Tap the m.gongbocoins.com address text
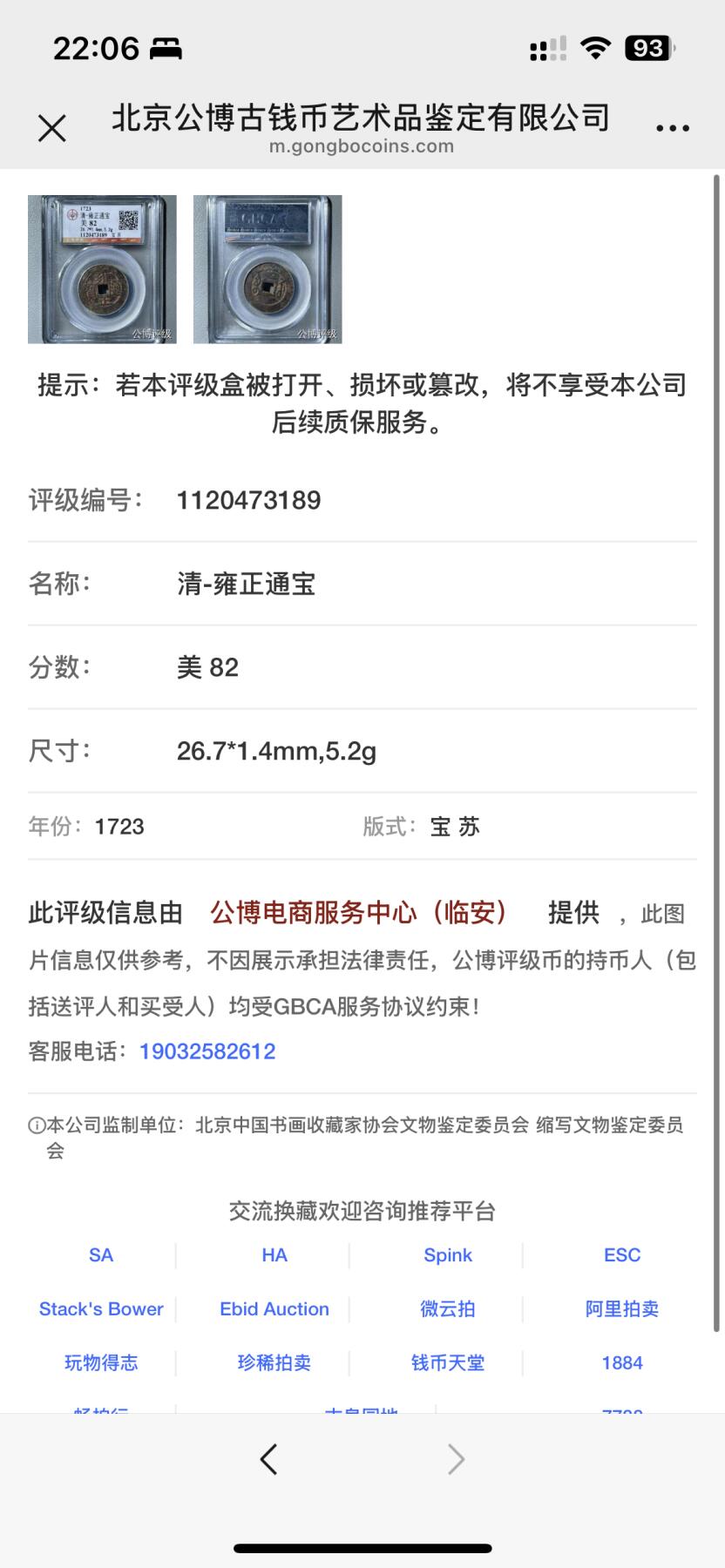The height and width of the screenshot is (1568, 725). (362, 146)
